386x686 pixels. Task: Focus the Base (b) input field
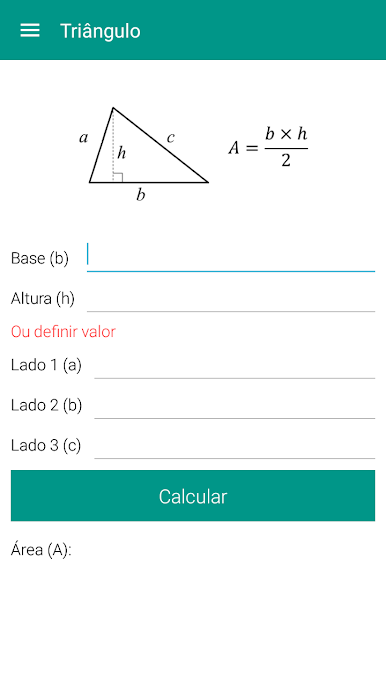click(x=231, y=257)
